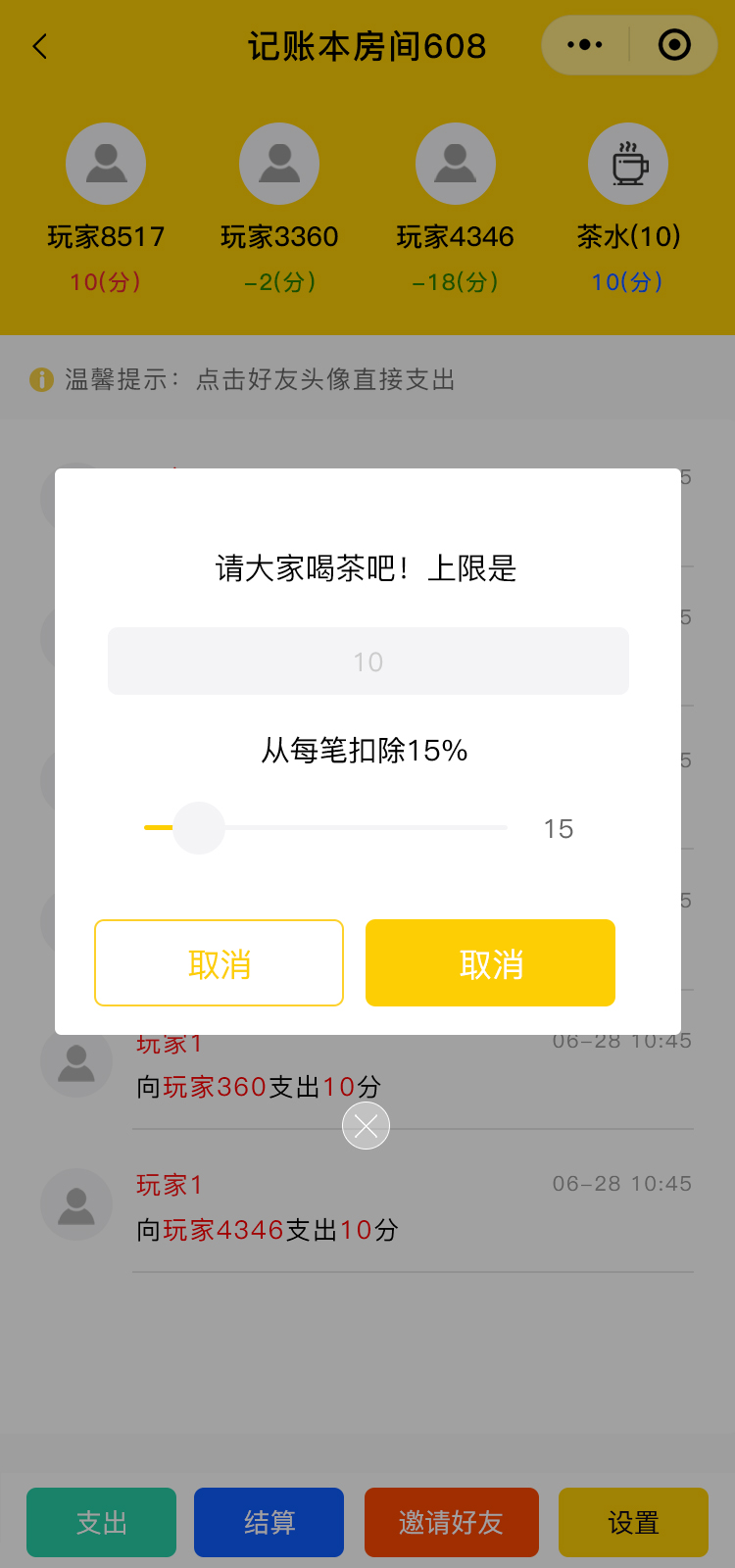
Task: Tap the filled yellow 取消 button
Action: [490, 963]
